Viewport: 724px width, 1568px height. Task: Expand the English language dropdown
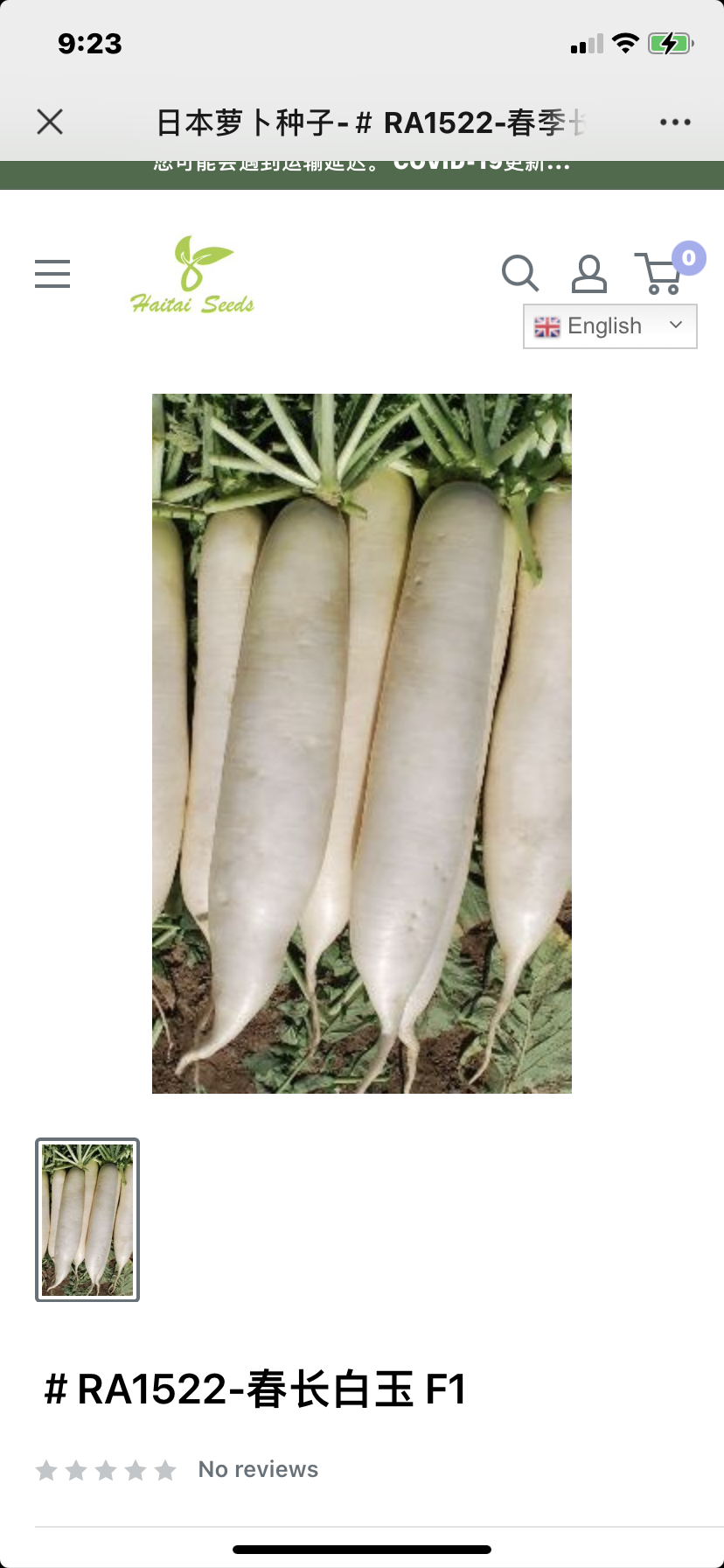tap(609, 326)
